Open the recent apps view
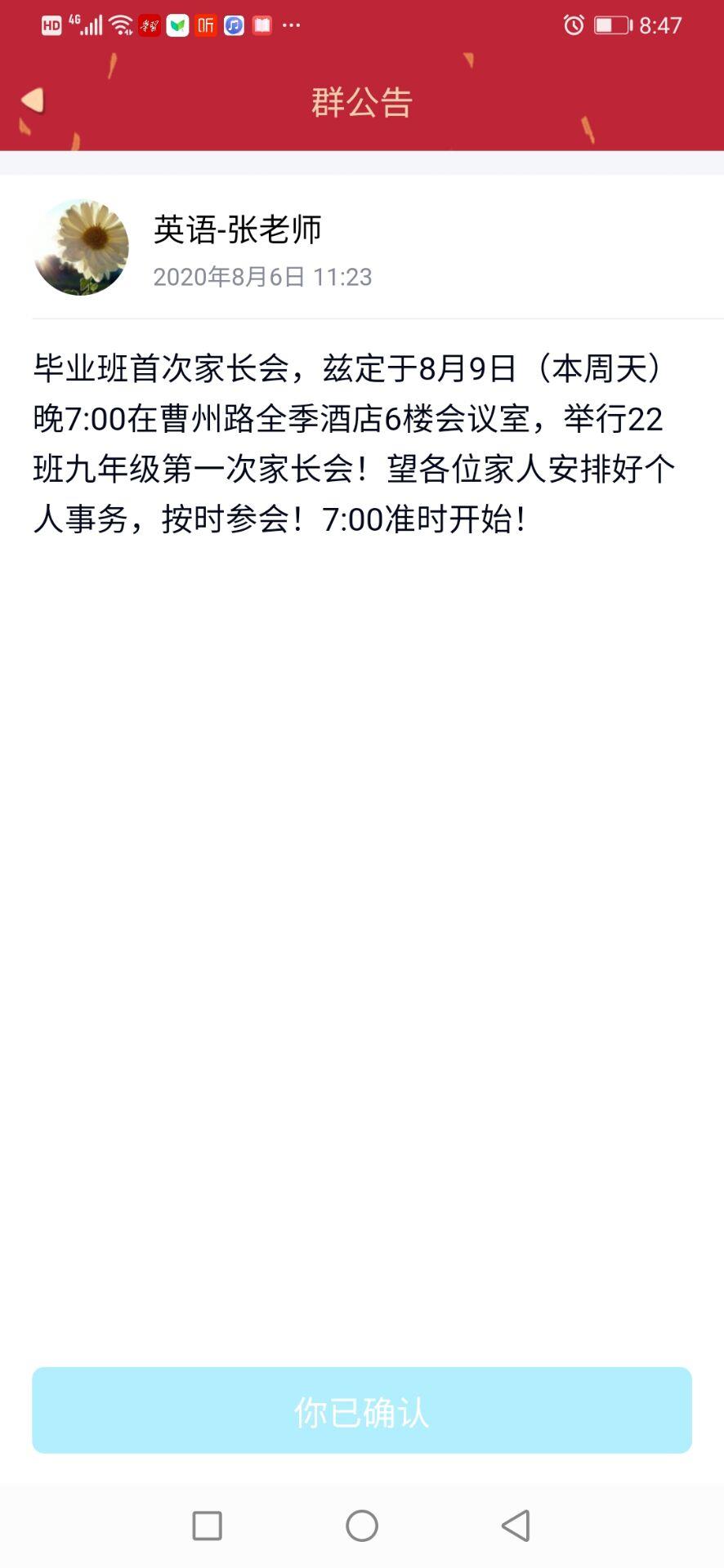The height and width of the screenshot is (1568, 724). click(207, 1526)
